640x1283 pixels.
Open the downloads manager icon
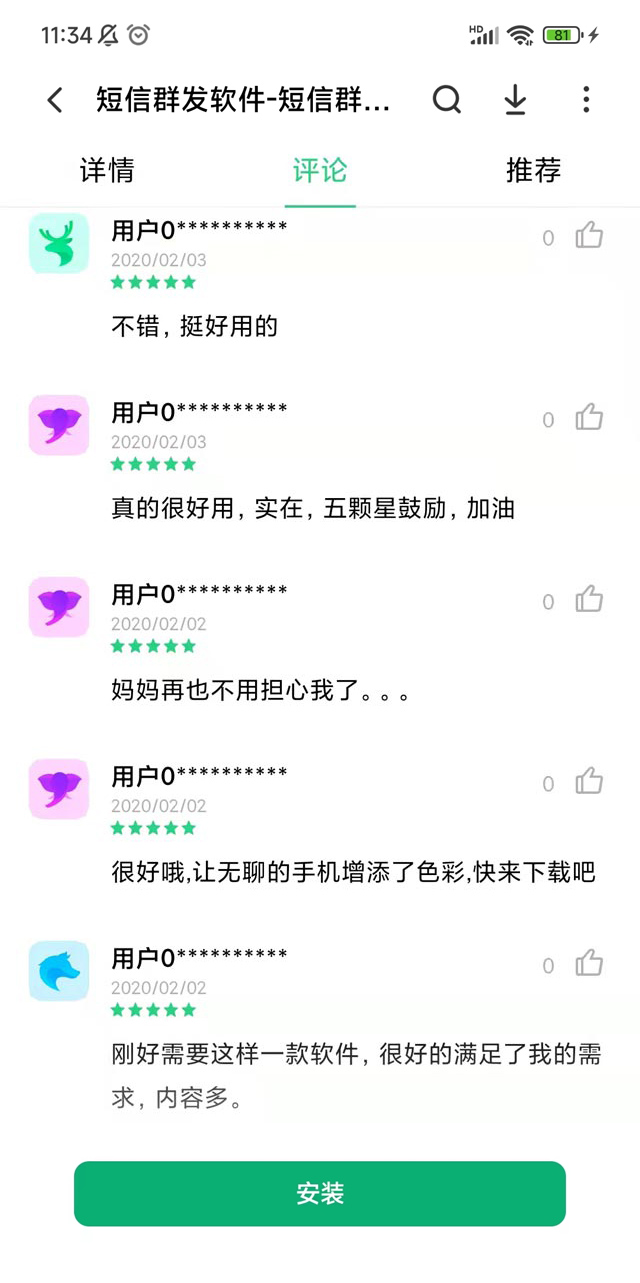tap(515, 99)
